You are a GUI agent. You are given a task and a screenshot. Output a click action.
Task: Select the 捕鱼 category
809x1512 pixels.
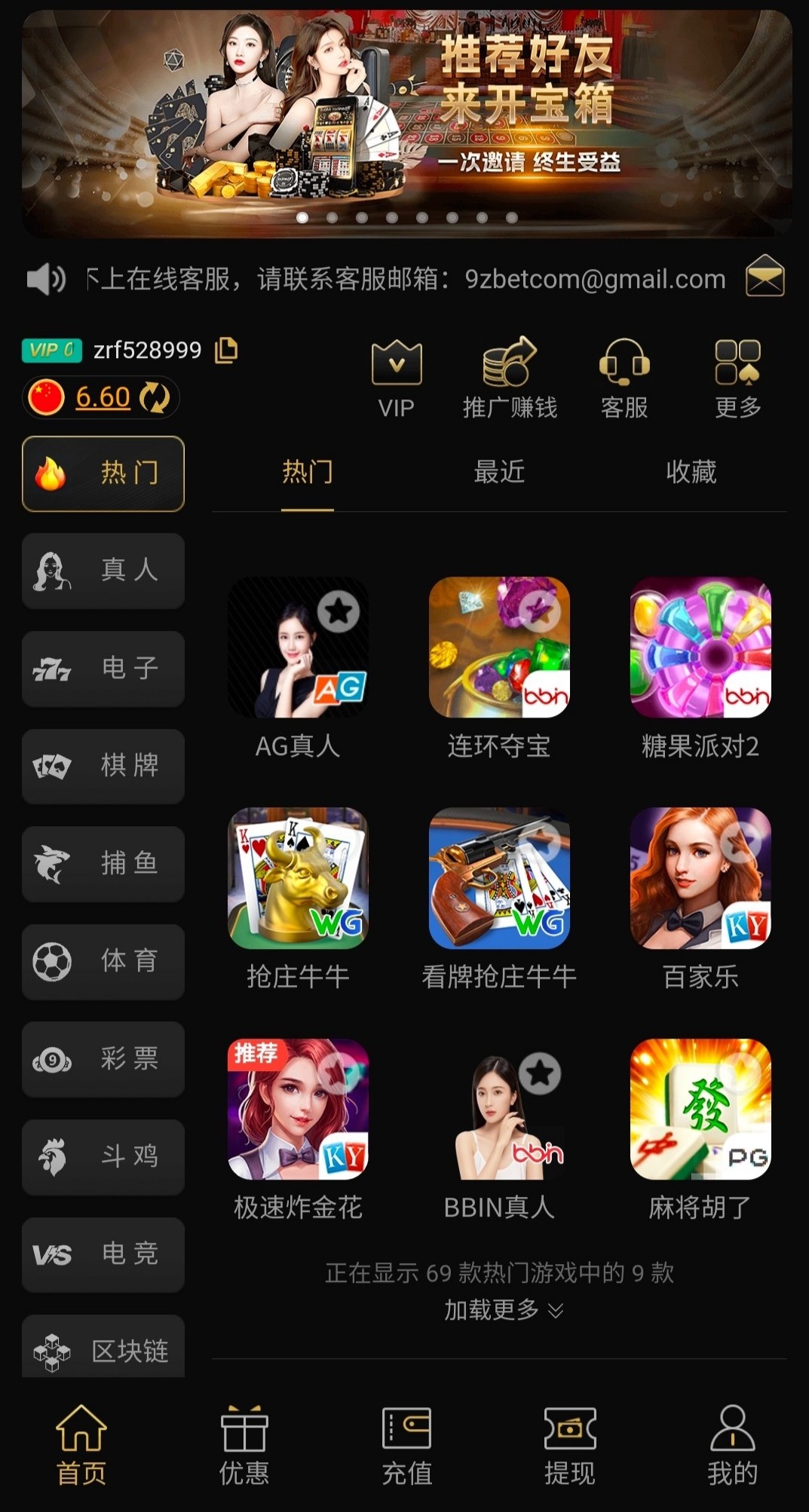pyautogui.click(x=103, y=864)
